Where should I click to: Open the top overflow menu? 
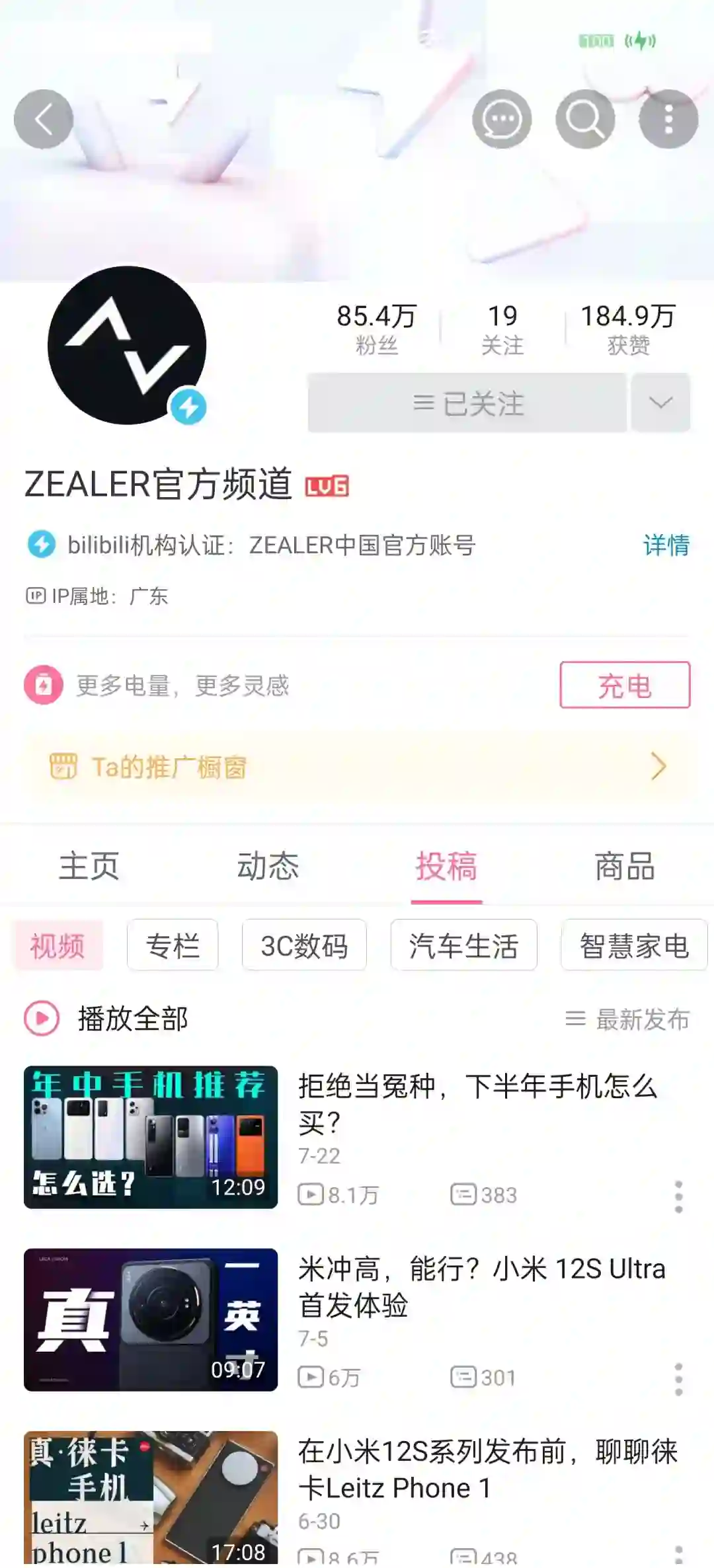click(x=668, y=119)
